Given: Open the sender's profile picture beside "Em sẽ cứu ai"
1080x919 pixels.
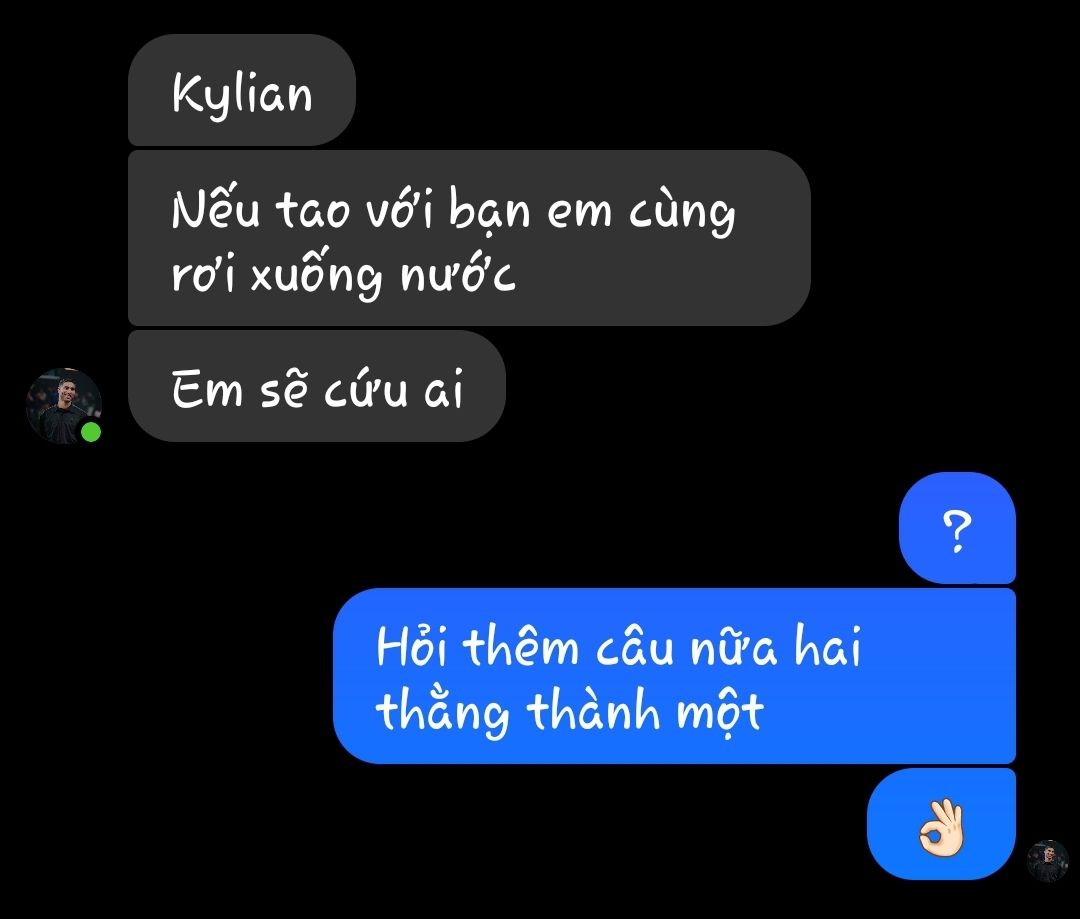Looking at the screenshot, I should 63,405.
